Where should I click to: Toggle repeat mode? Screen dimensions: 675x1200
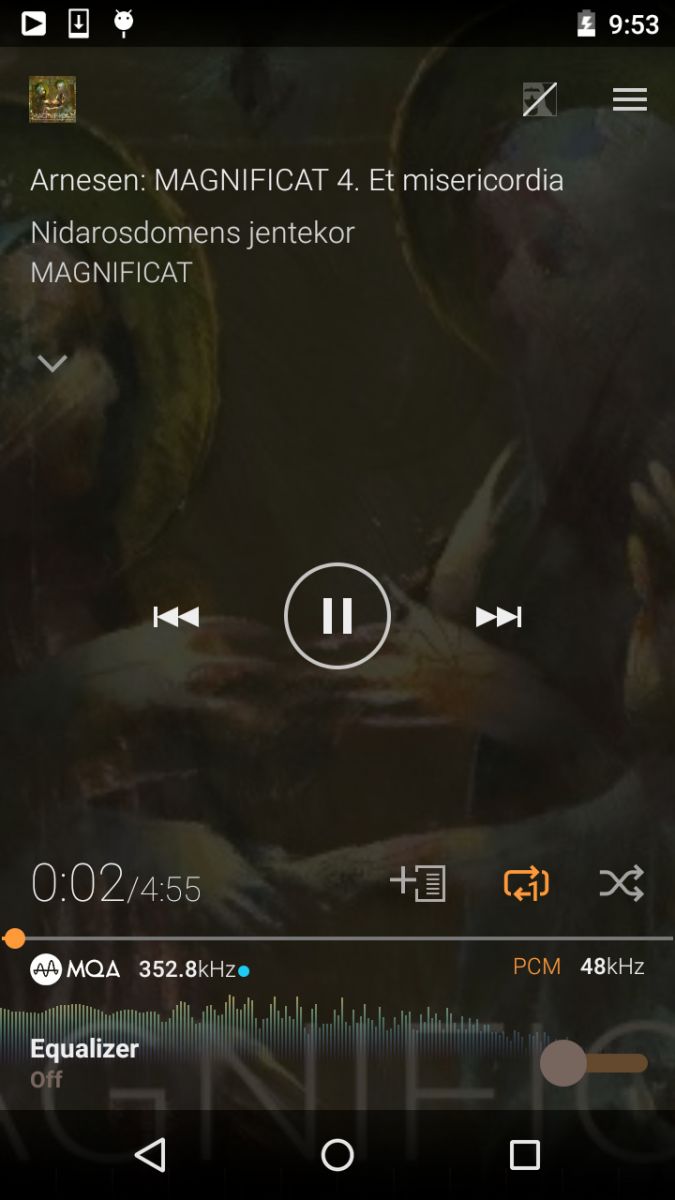point(526,884)
